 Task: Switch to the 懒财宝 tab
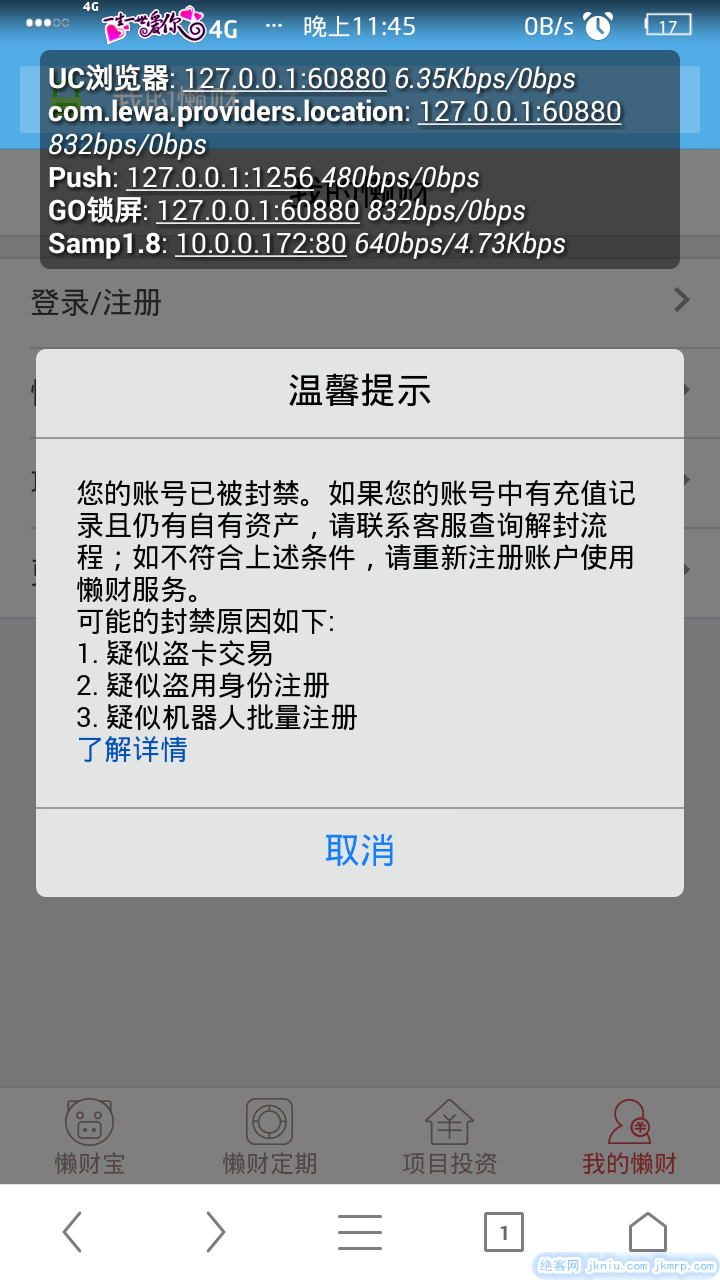coord(90,1136)
